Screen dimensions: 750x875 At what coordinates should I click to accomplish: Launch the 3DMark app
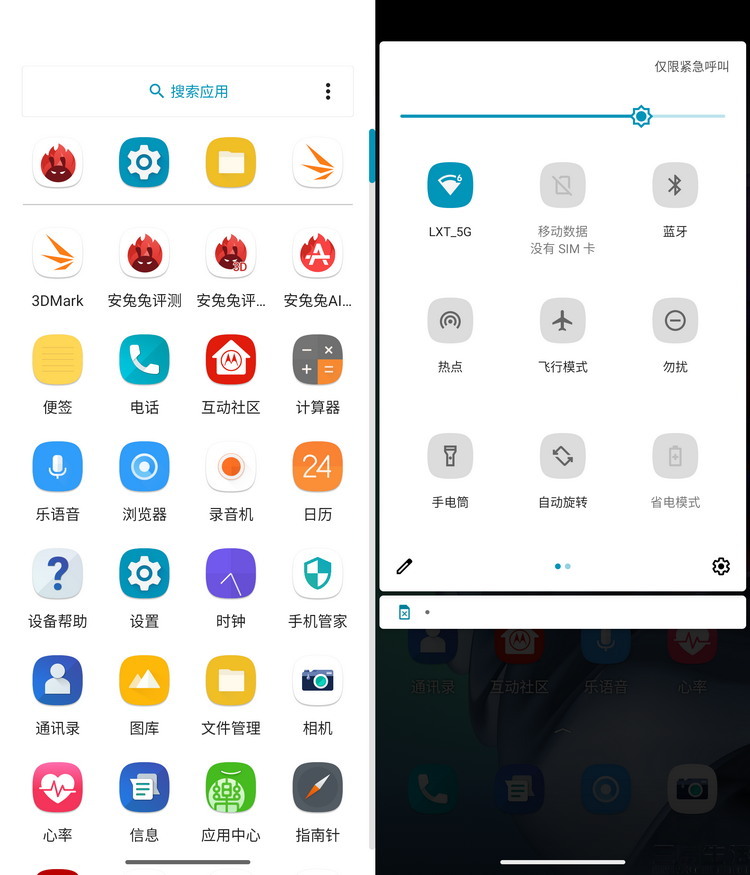57,254
